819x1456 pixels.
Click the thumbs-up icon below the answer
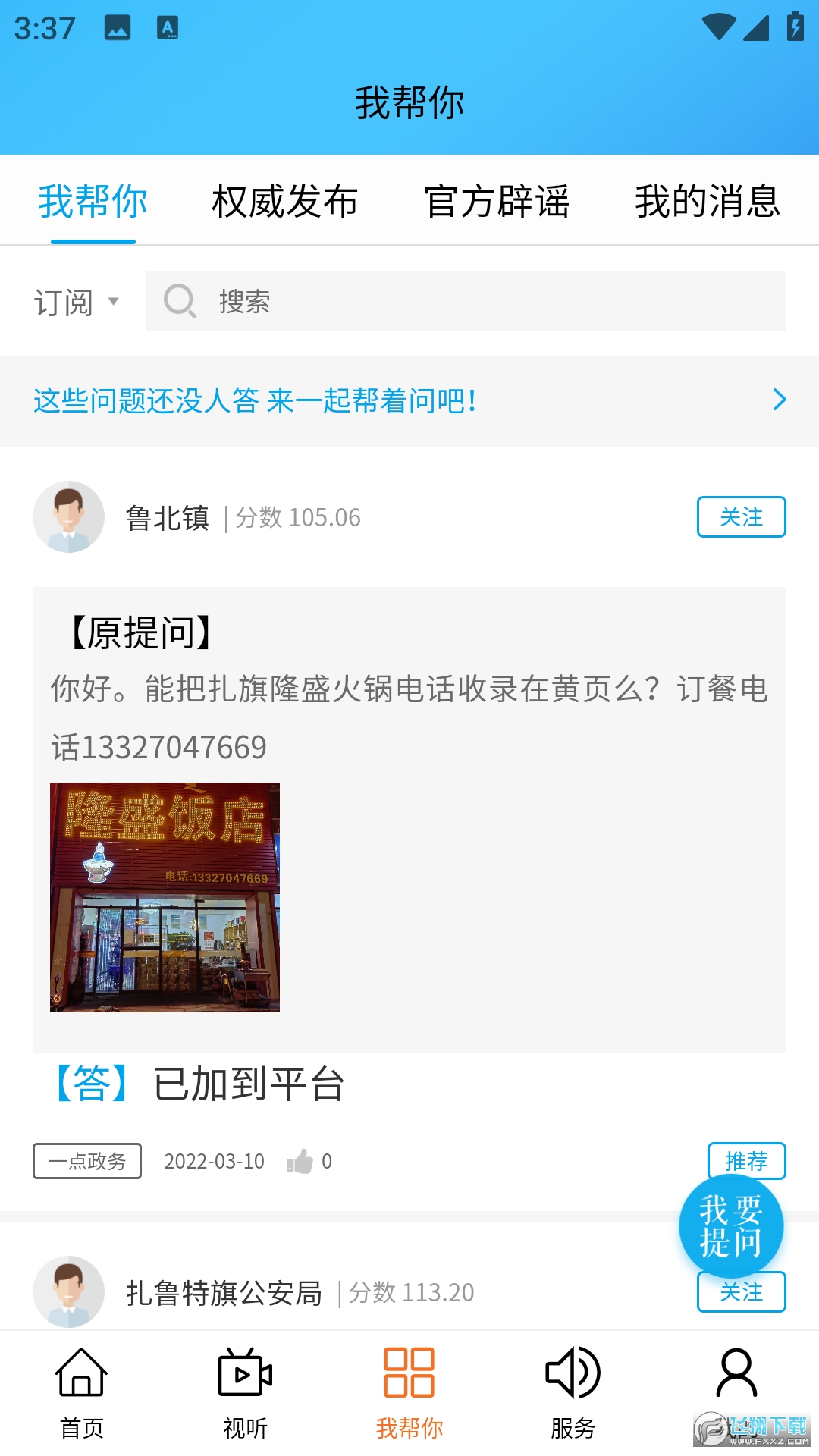300,1161
